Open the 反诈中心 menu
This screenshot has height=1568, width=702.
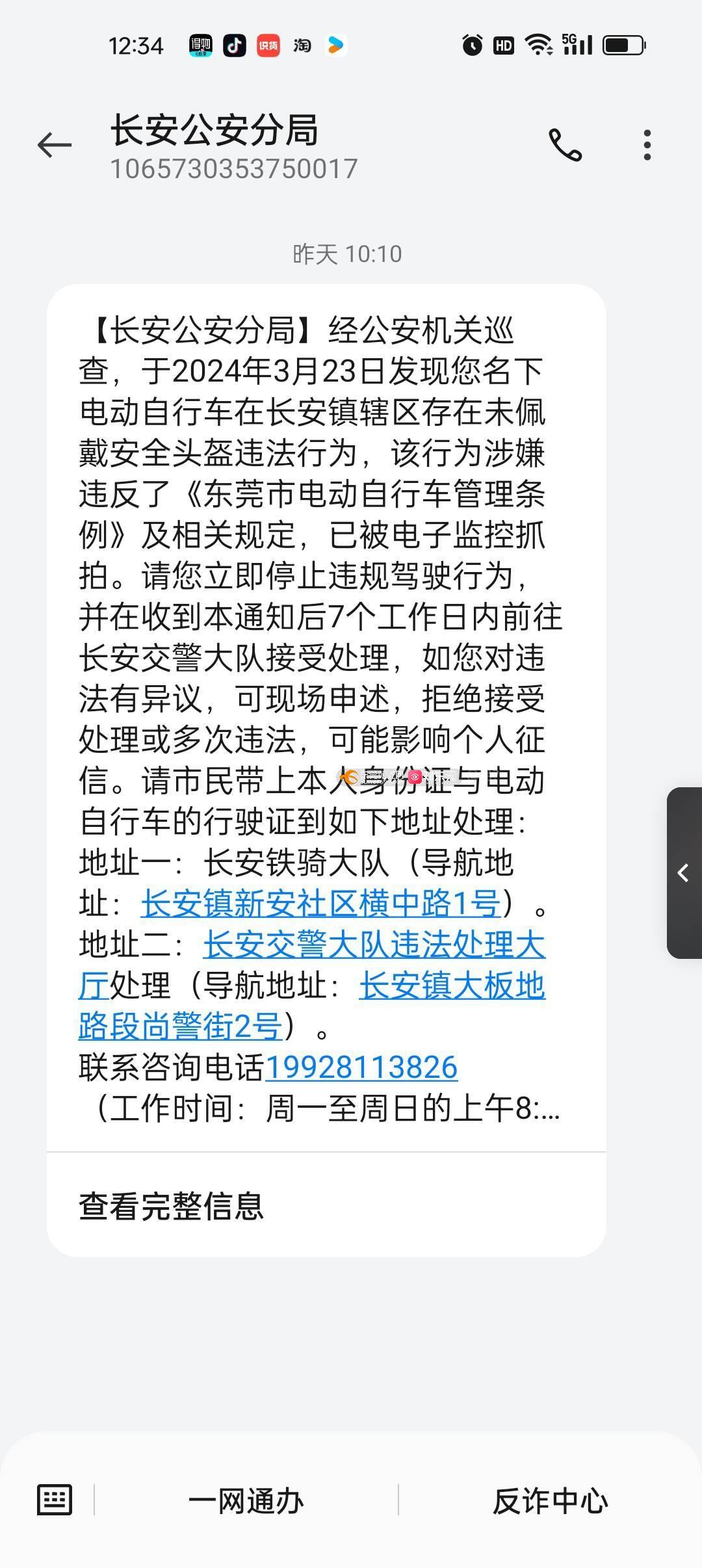(x=550, y=1501)
